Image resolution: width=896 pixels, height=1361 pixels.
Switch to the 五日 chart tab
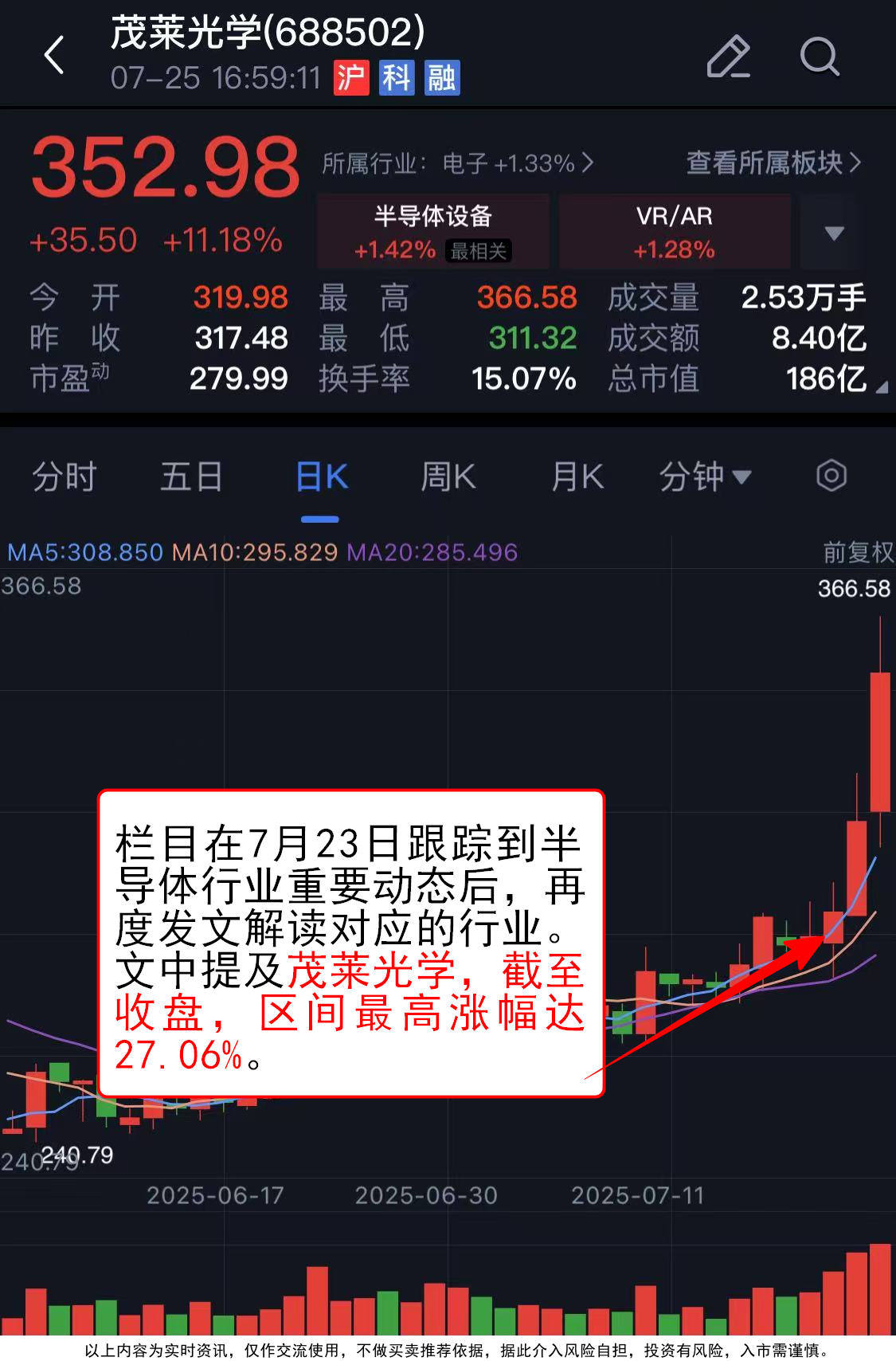point(191,477)
